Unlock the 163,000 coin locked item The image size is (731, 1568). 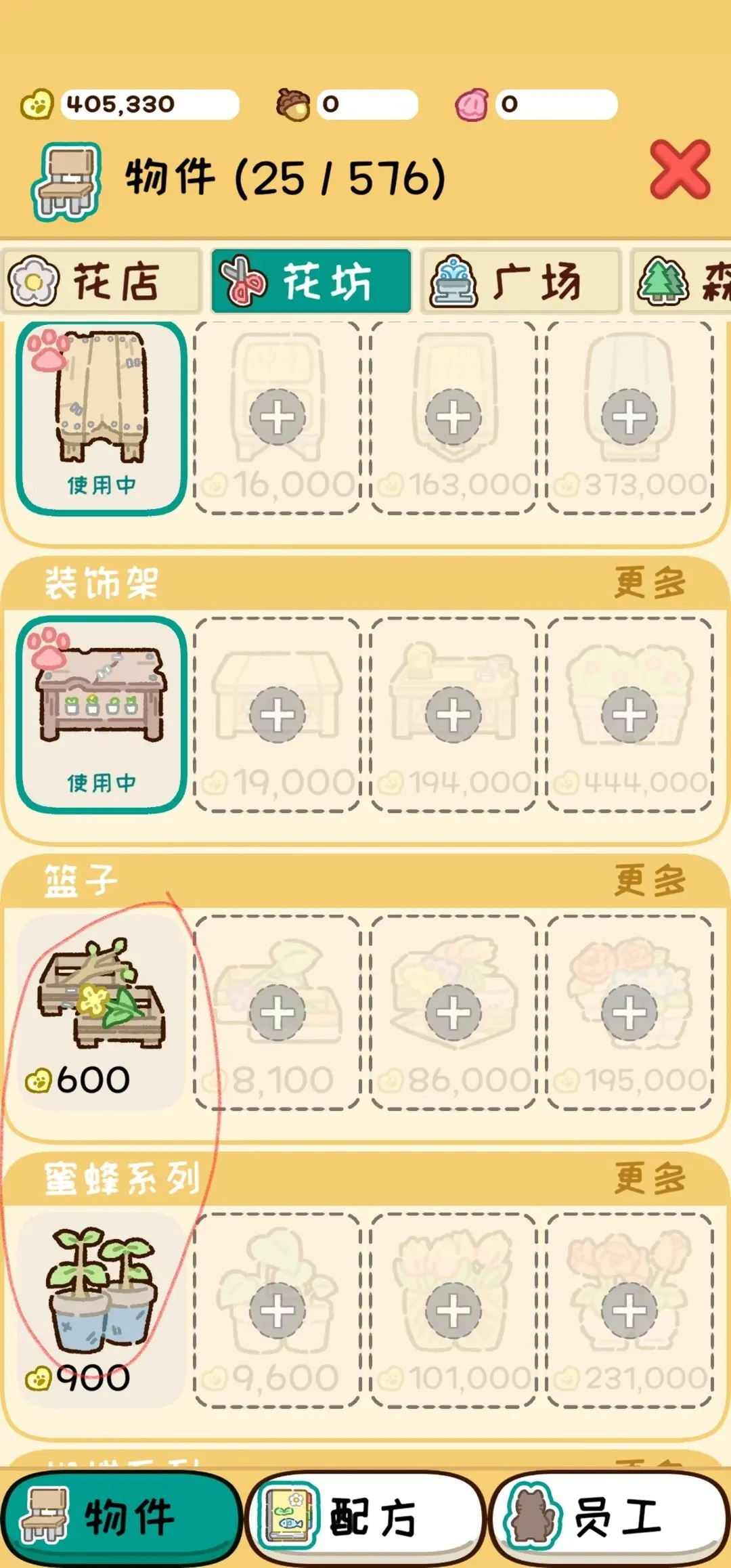click(453, 417)
